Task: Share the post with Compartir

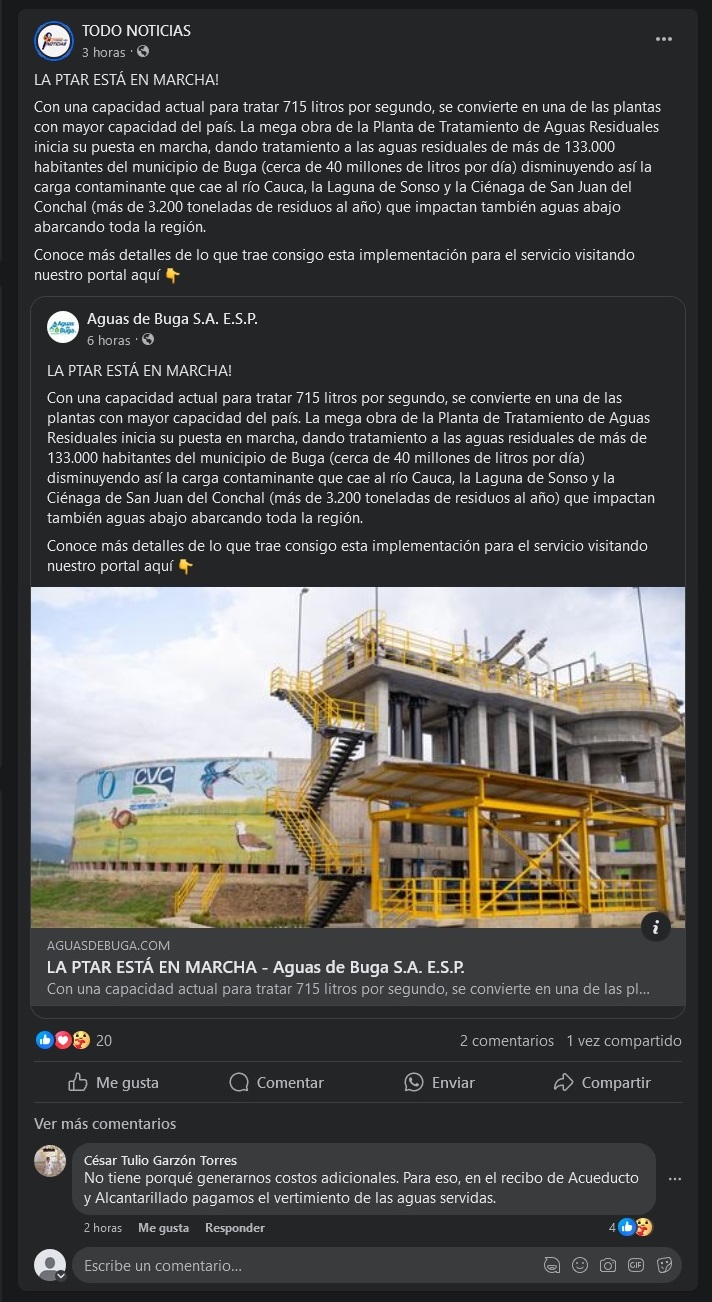Action: (x=602, y=1082)
